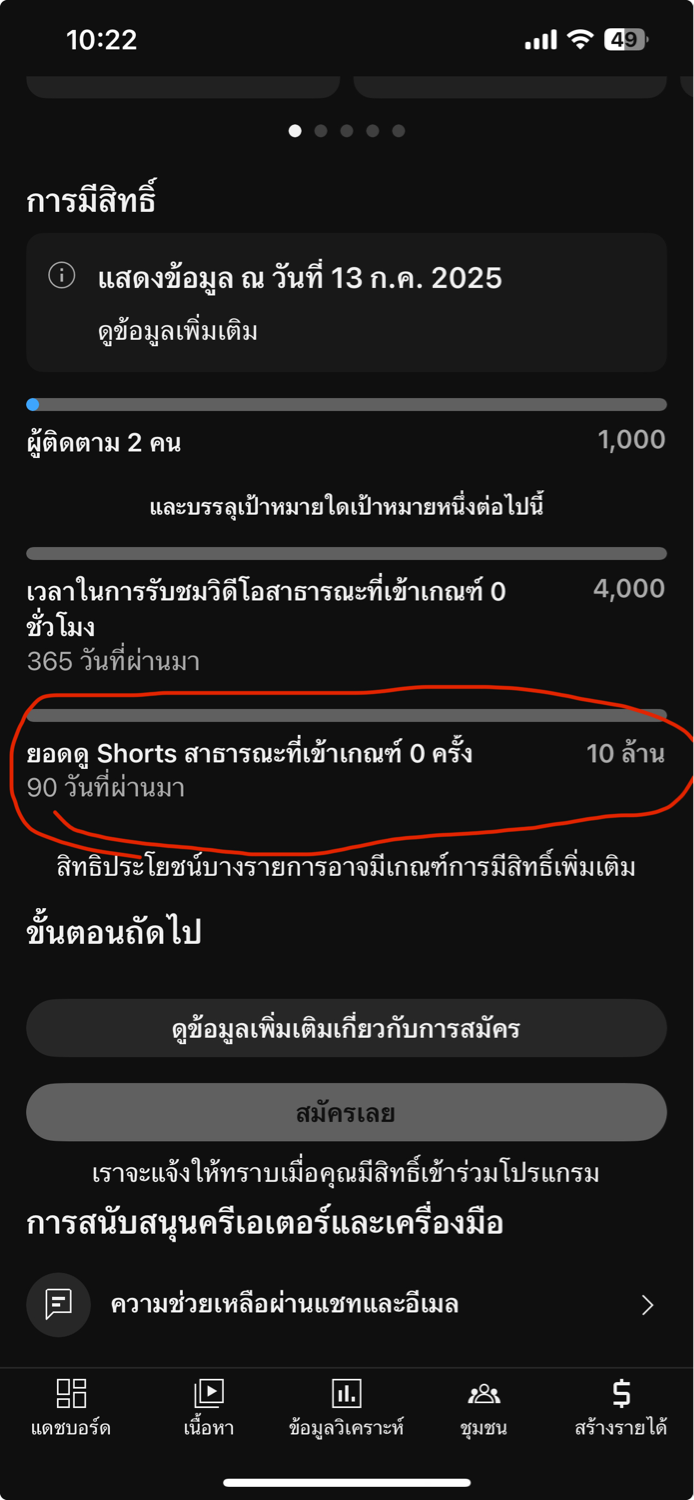
Task: Tap the carousel page indicator dots
Action: (346, 131)
